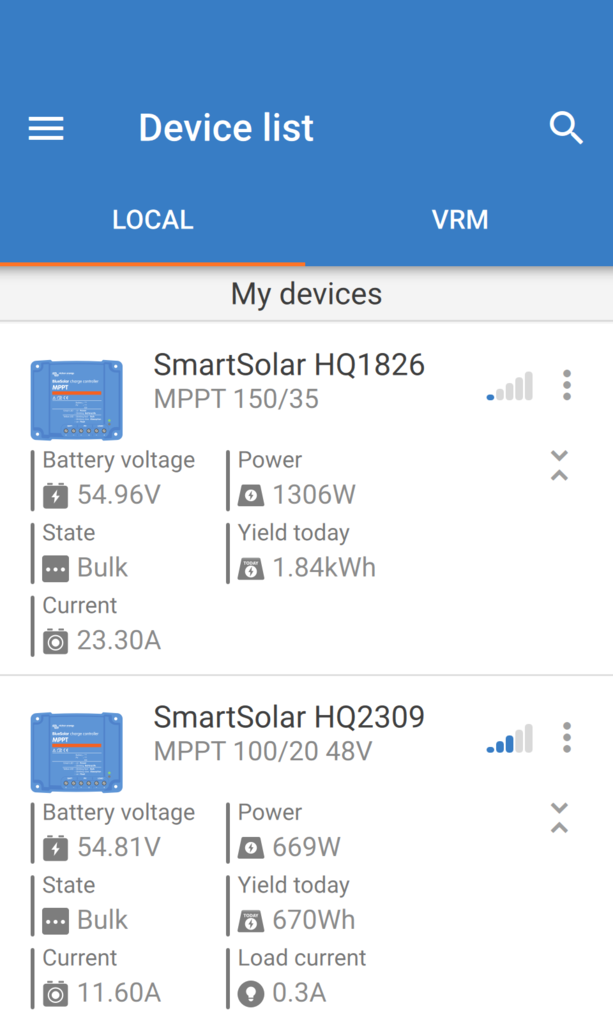Screen dimensions: 613x1024
Task: Open the SmartSolar HQ1826 device
Action: (x=289, y=381)
